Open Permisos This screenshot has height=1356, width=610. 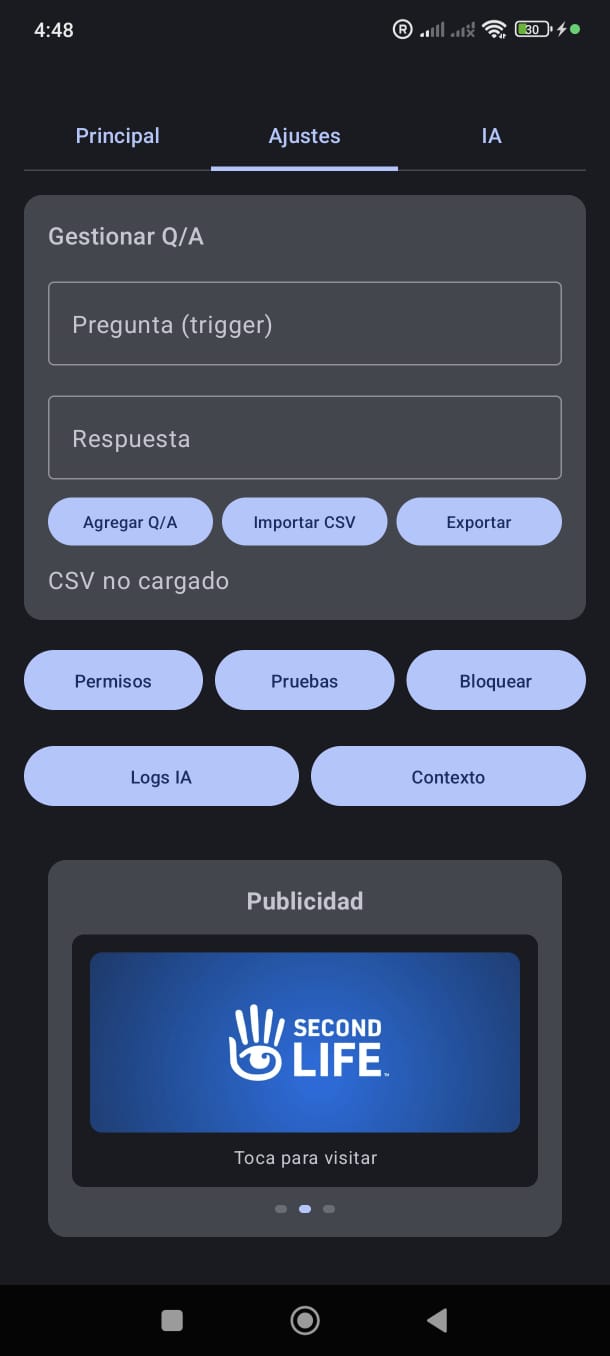pos(113,681)
